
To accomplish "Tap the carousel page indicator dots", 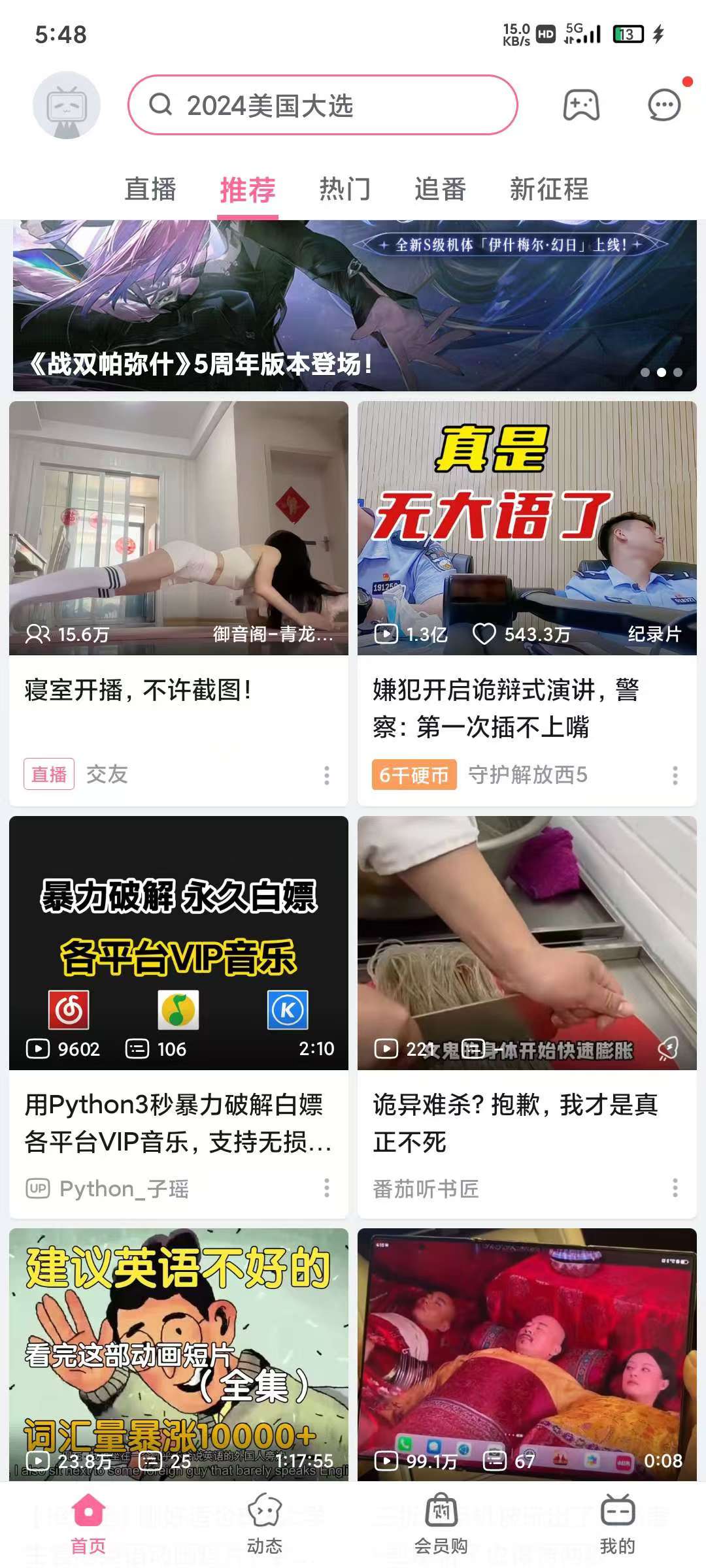I will [660, 372].
